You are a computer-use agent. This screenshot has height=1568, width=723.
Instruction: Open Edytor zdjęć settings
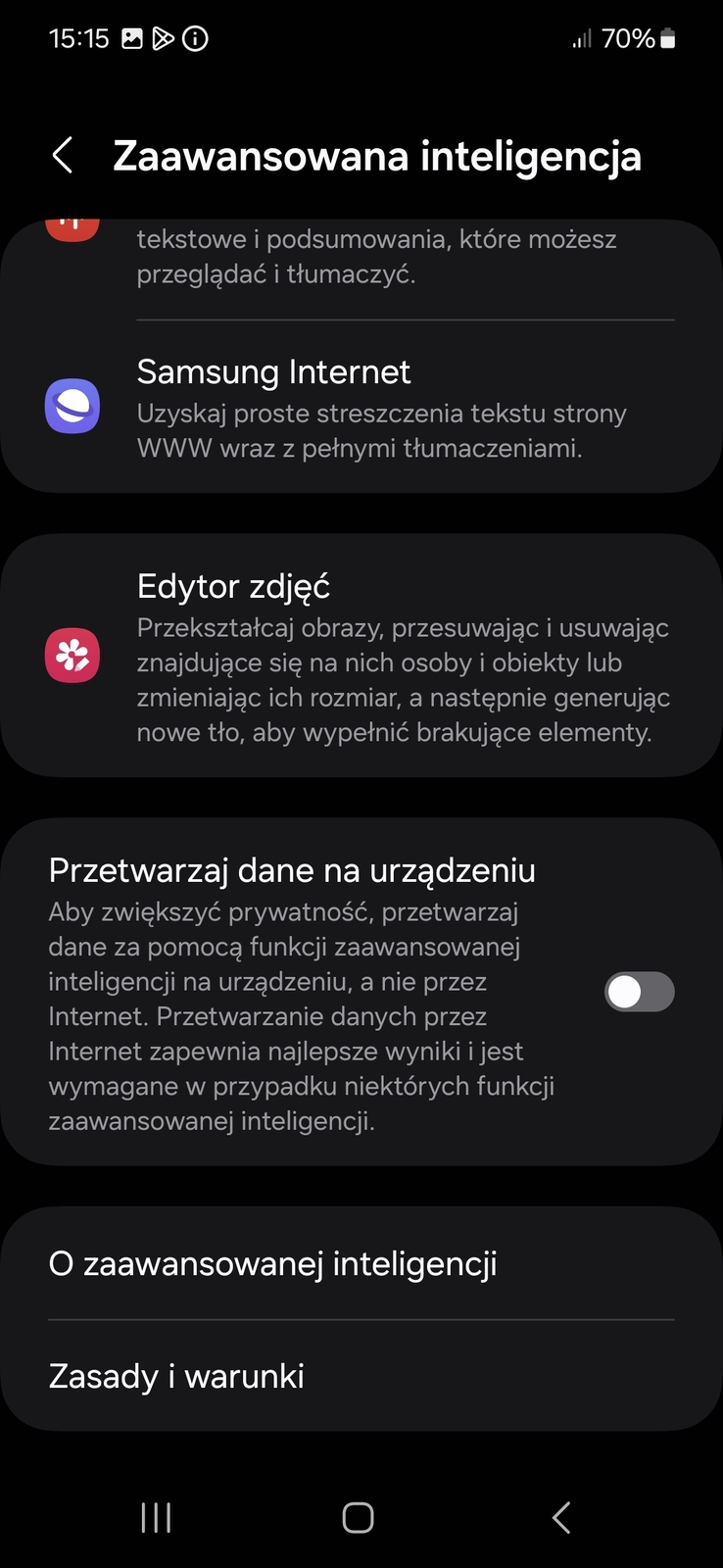tap(361, 656)
